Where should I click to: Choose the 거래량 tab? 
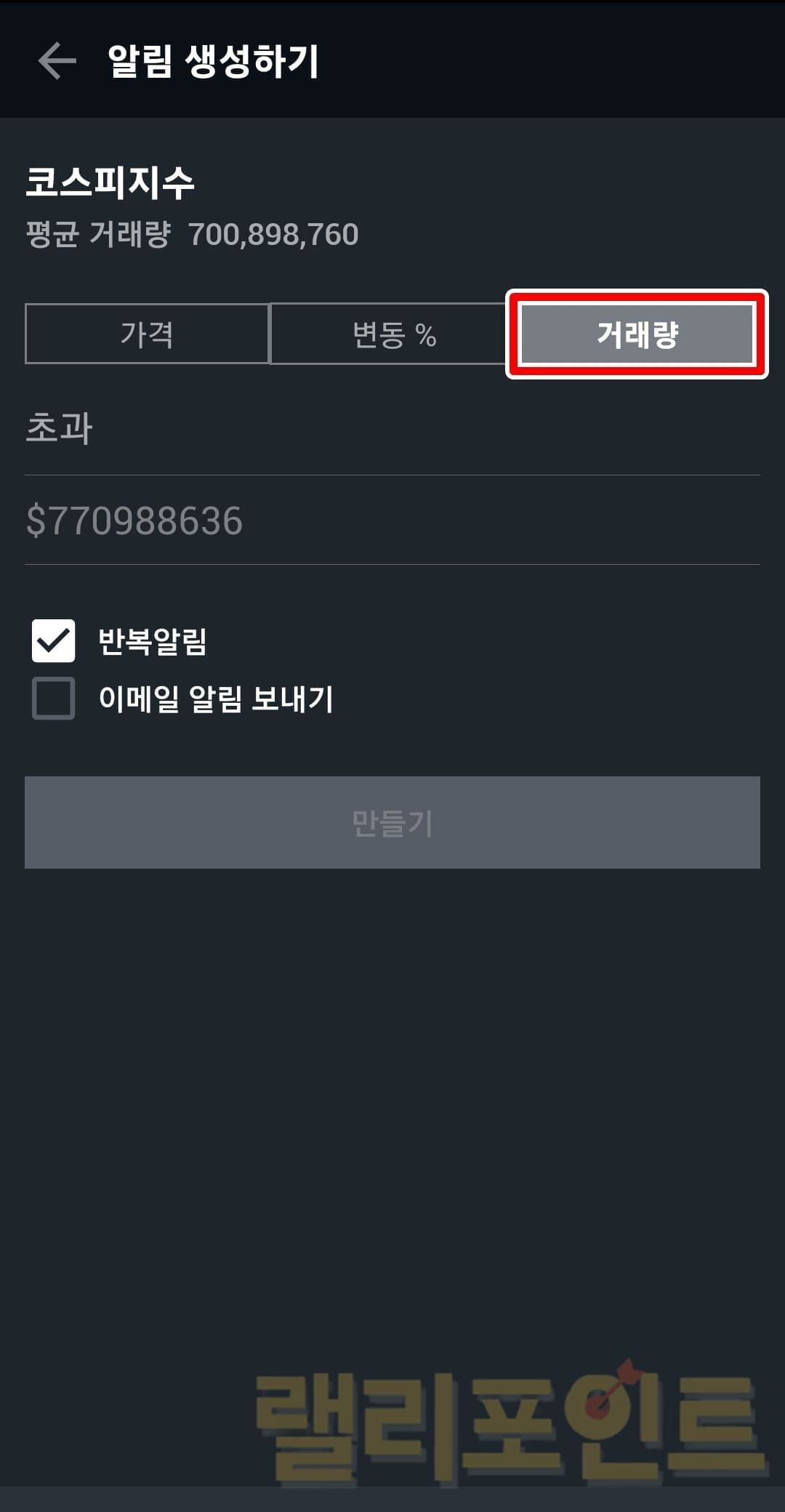637,334
